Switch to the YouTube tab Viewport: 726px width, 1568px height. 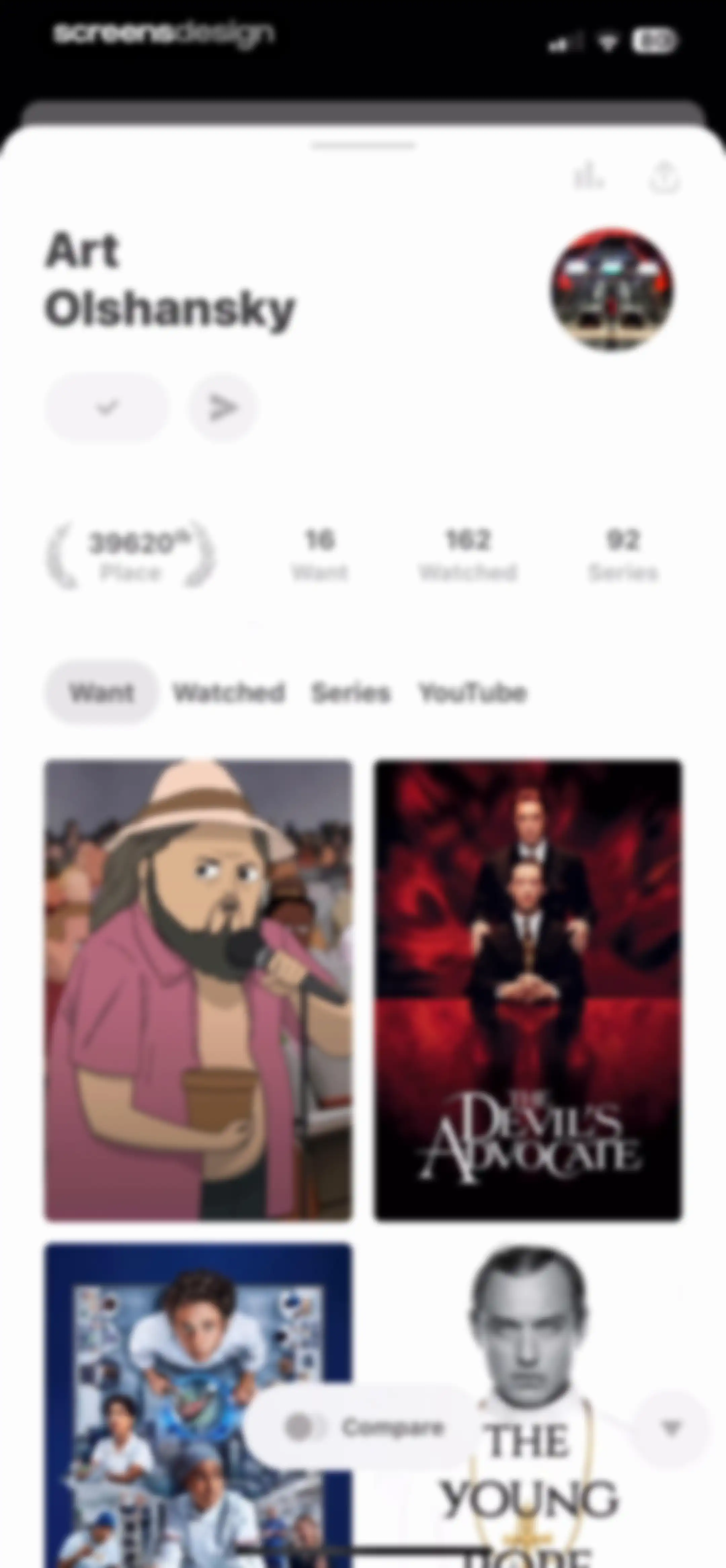(473, 693)
